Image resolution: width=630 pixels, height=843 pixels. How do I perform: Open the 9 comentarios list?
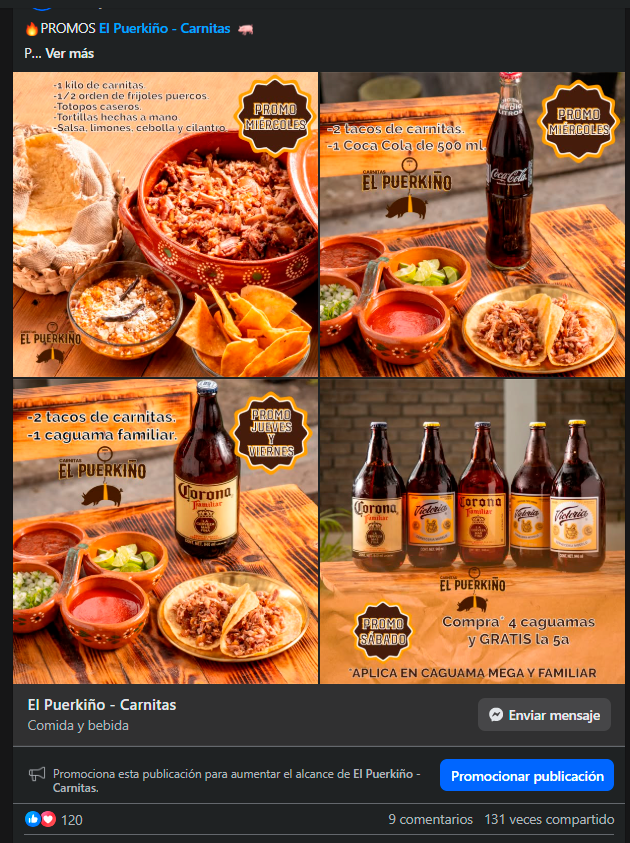click(430, 819)
